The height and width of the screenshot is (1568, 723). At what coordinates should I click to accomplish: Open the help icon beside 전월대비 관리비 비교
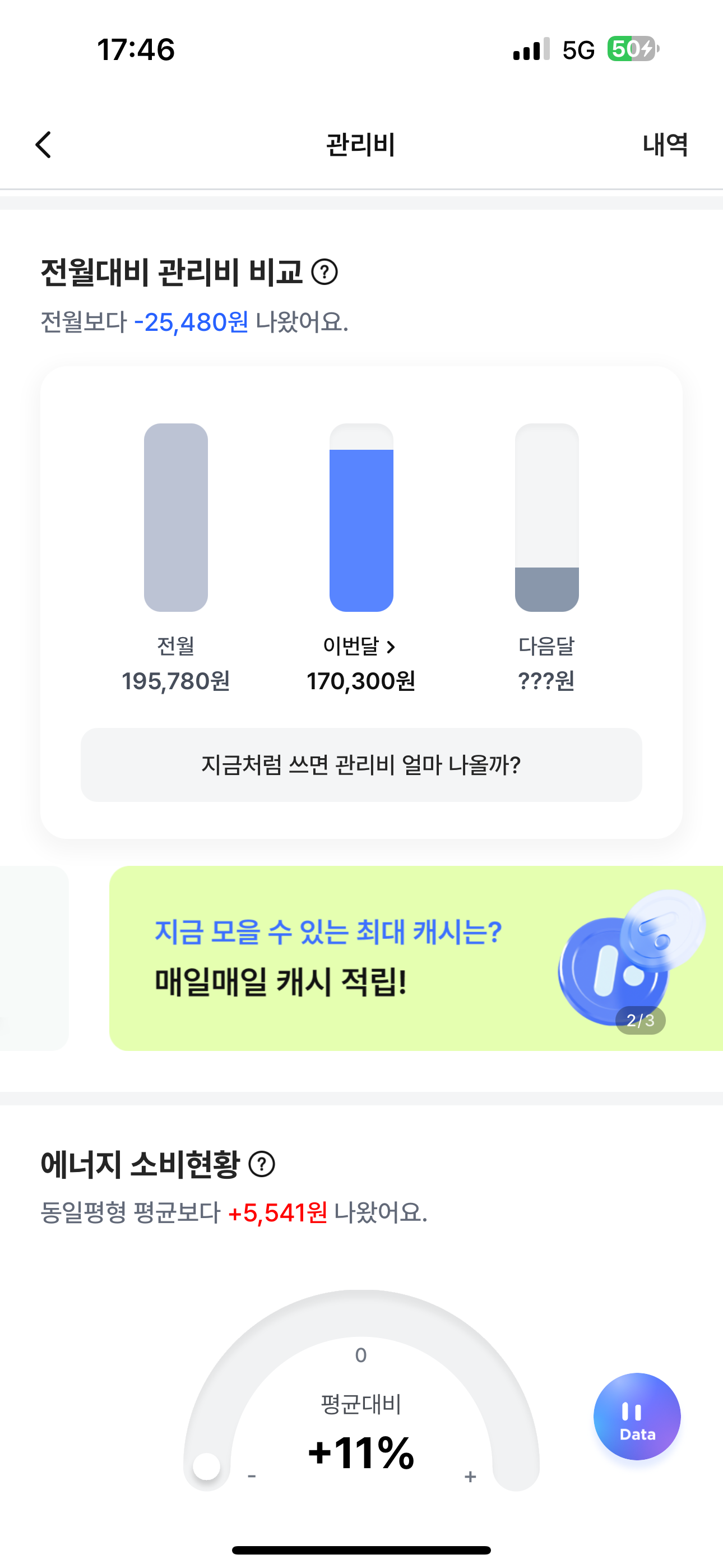click(325, 272)
